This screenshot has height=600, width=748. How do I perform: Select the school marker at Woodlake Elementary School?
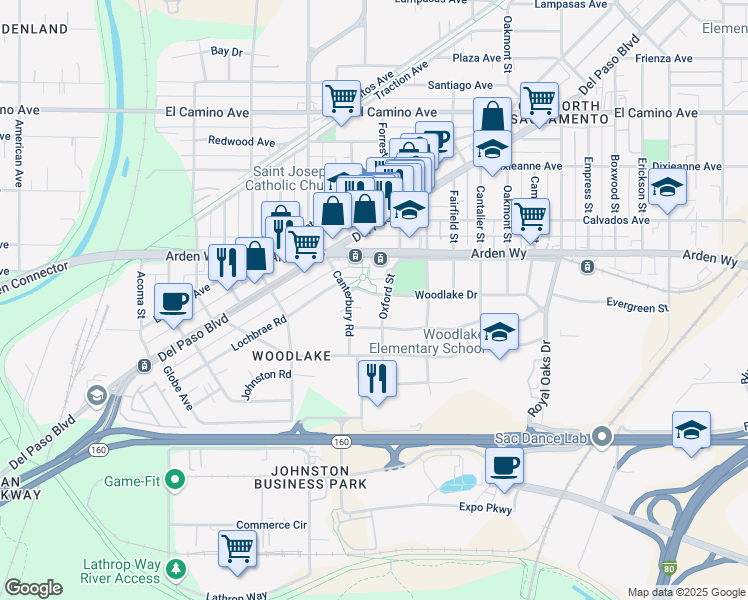coord(499,332)
